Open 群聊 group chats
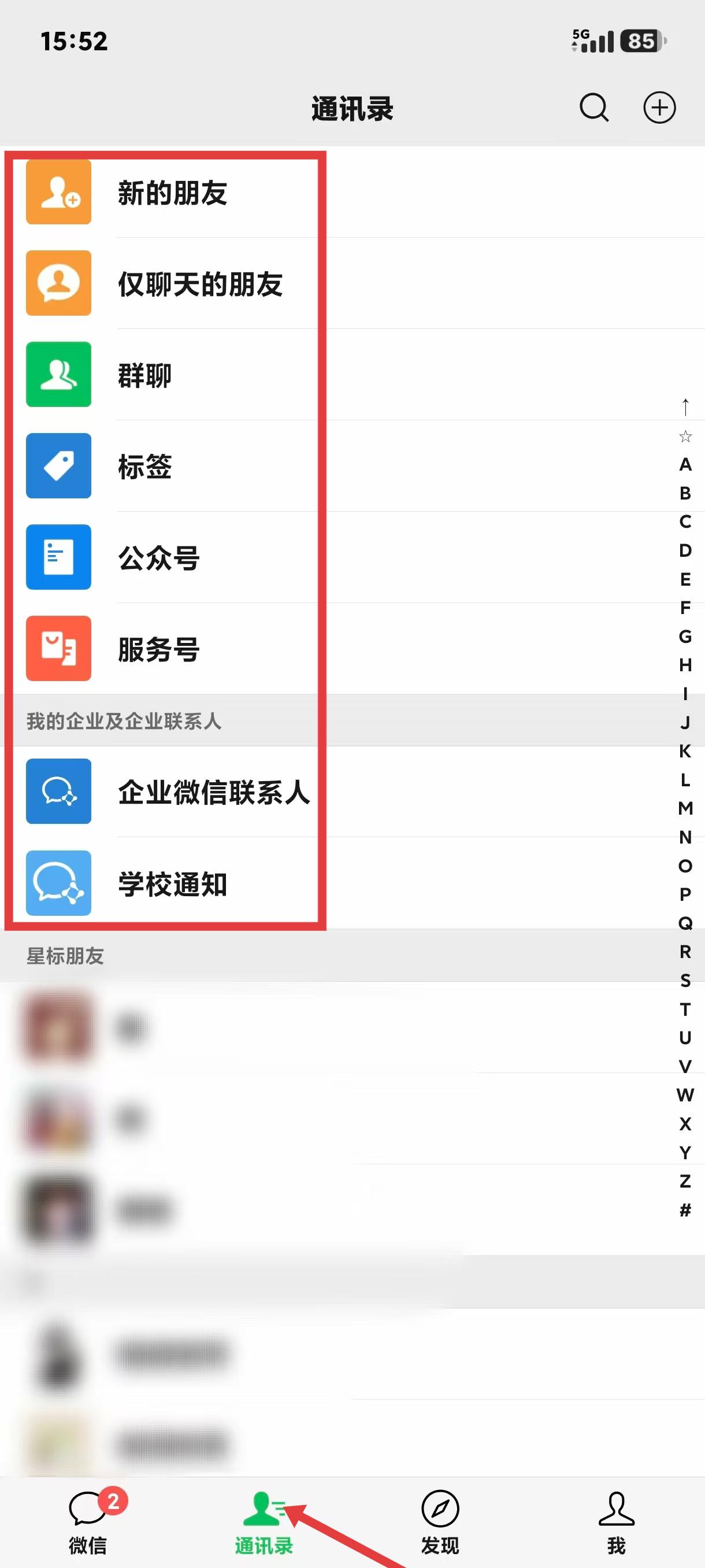 pos(352,375)
